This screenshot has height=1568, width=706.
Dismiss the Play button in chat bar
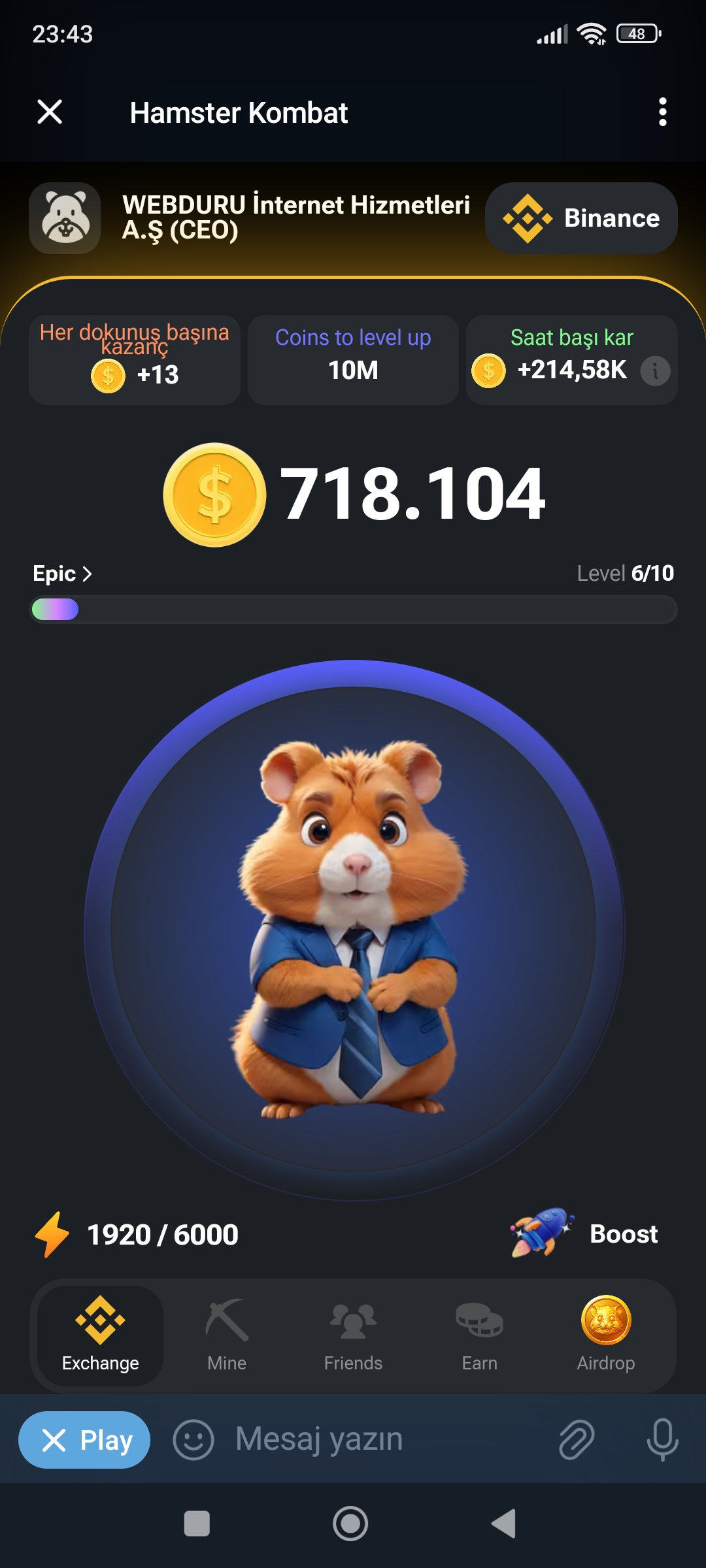55,1440
